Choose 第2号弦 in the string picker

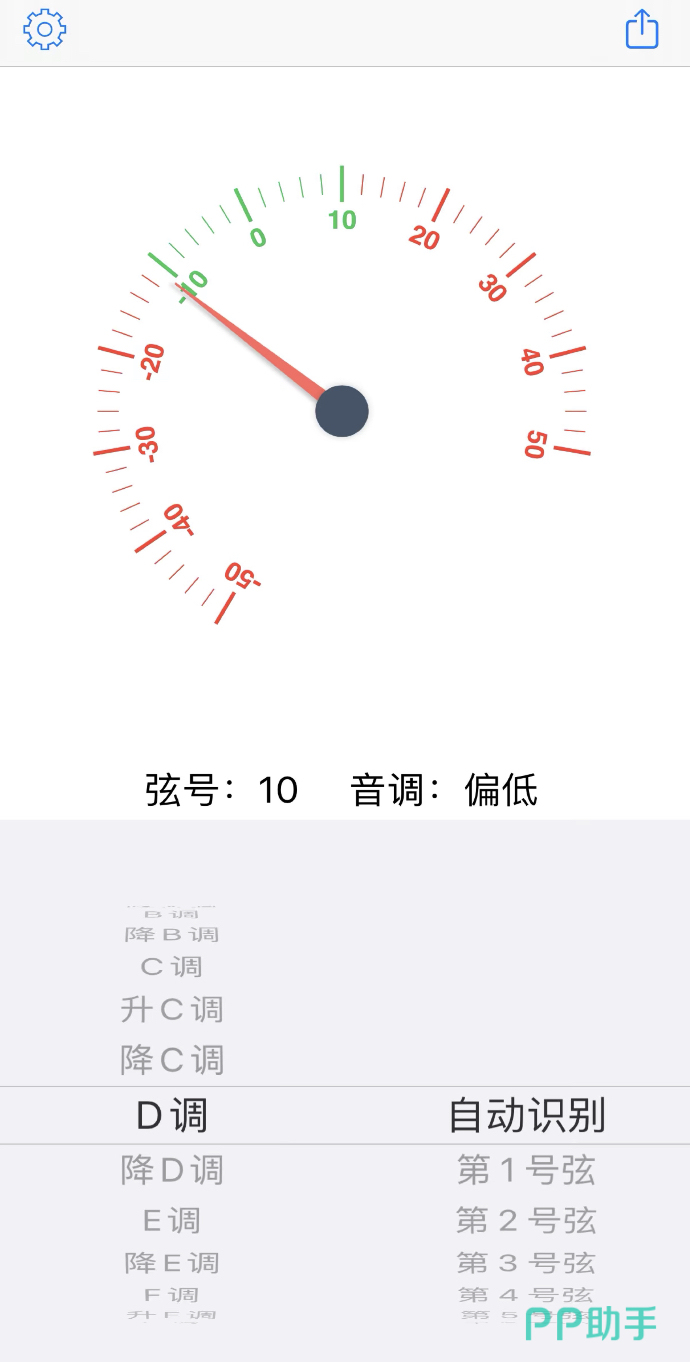point(526,1221)
